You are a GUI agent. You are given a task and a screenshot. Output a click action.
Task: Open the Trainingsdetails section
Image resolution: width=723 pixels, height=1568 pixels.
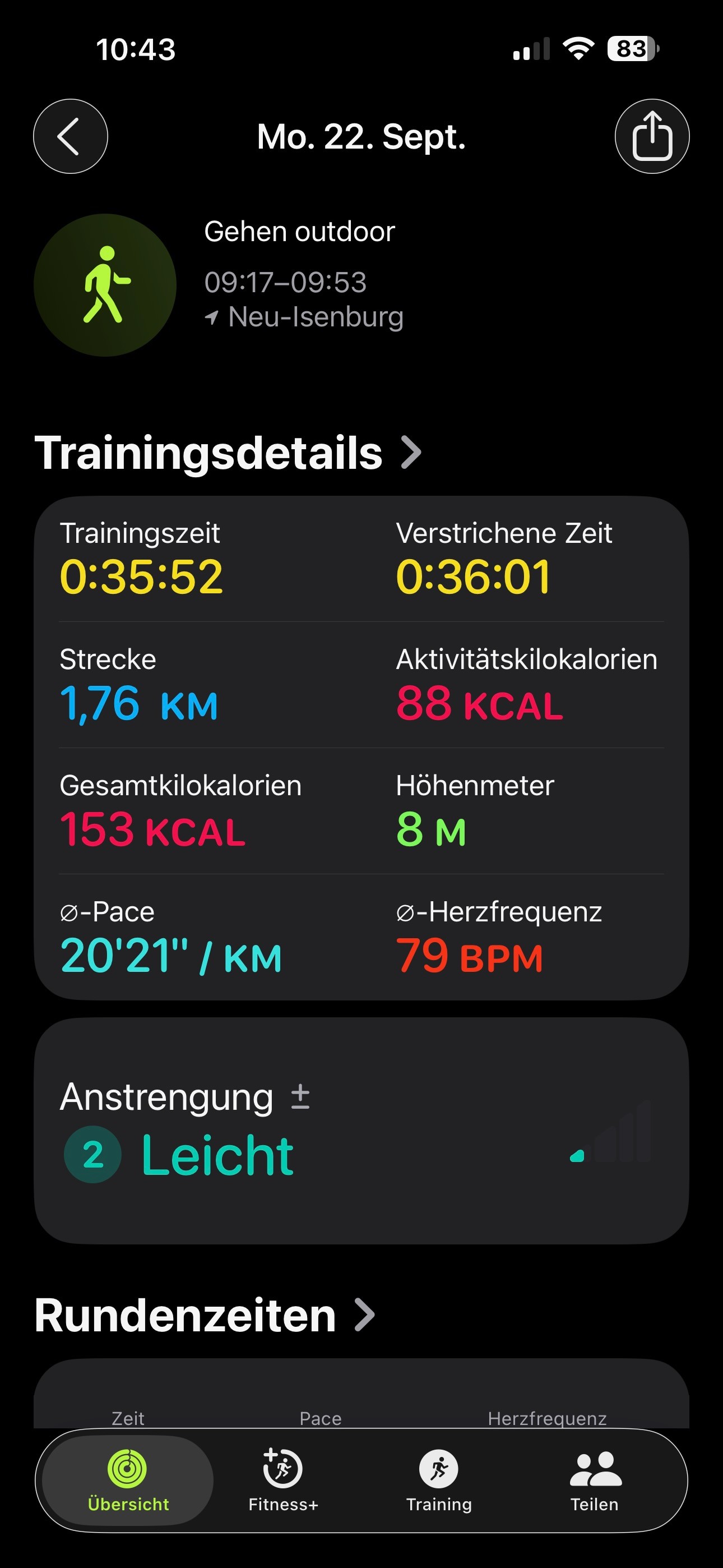pyautogui.click(x=228, y=453)
